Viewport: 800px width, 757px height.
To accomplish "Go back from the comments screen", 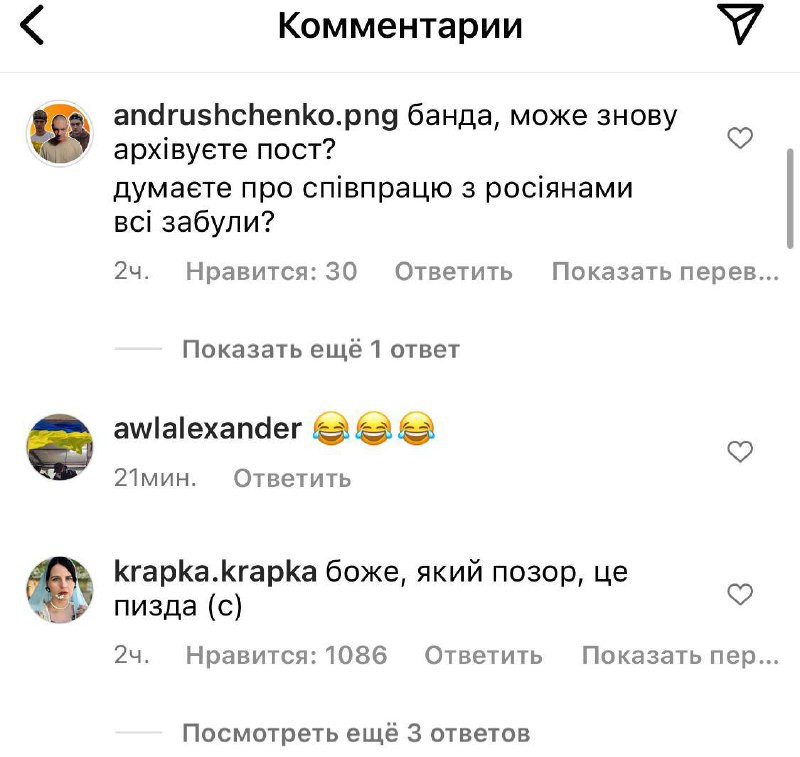I will click(33, 26).
